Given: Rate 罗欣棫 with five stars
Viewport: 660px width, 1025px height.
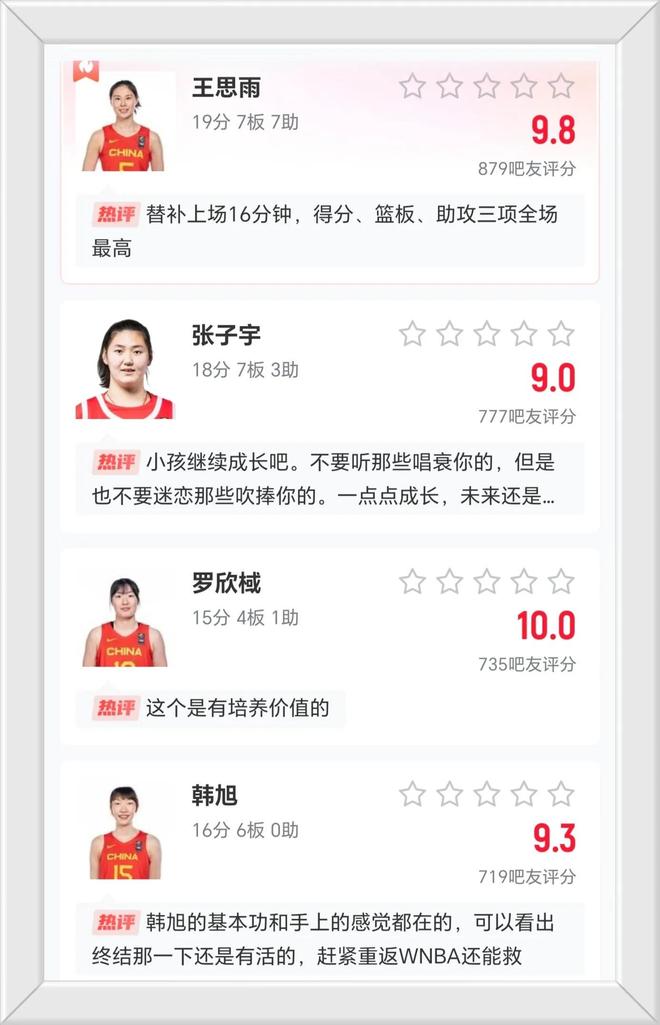Looking at the screenshot, I should click(x=561, y=582).
